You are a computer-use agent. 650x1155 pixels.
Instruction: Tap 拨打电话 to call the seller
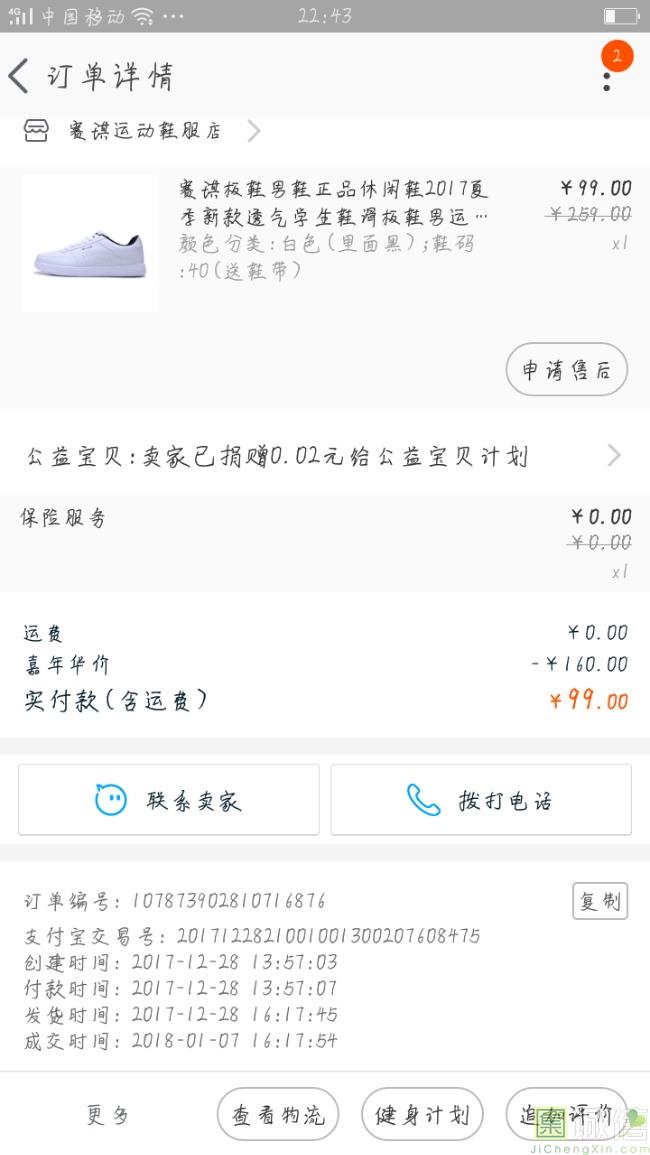[481, 800]
